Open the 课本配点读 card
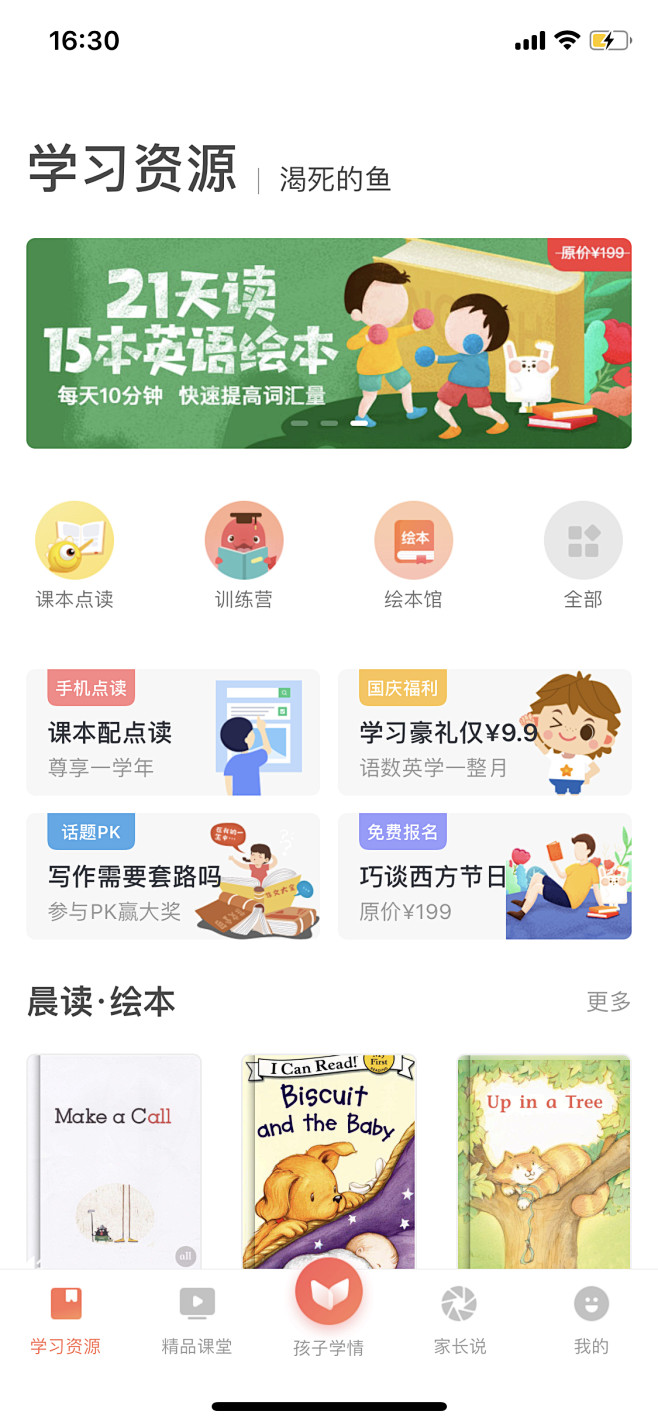Image resolution: width=658 pixels, height=1425 pixels. click(173, 732)
